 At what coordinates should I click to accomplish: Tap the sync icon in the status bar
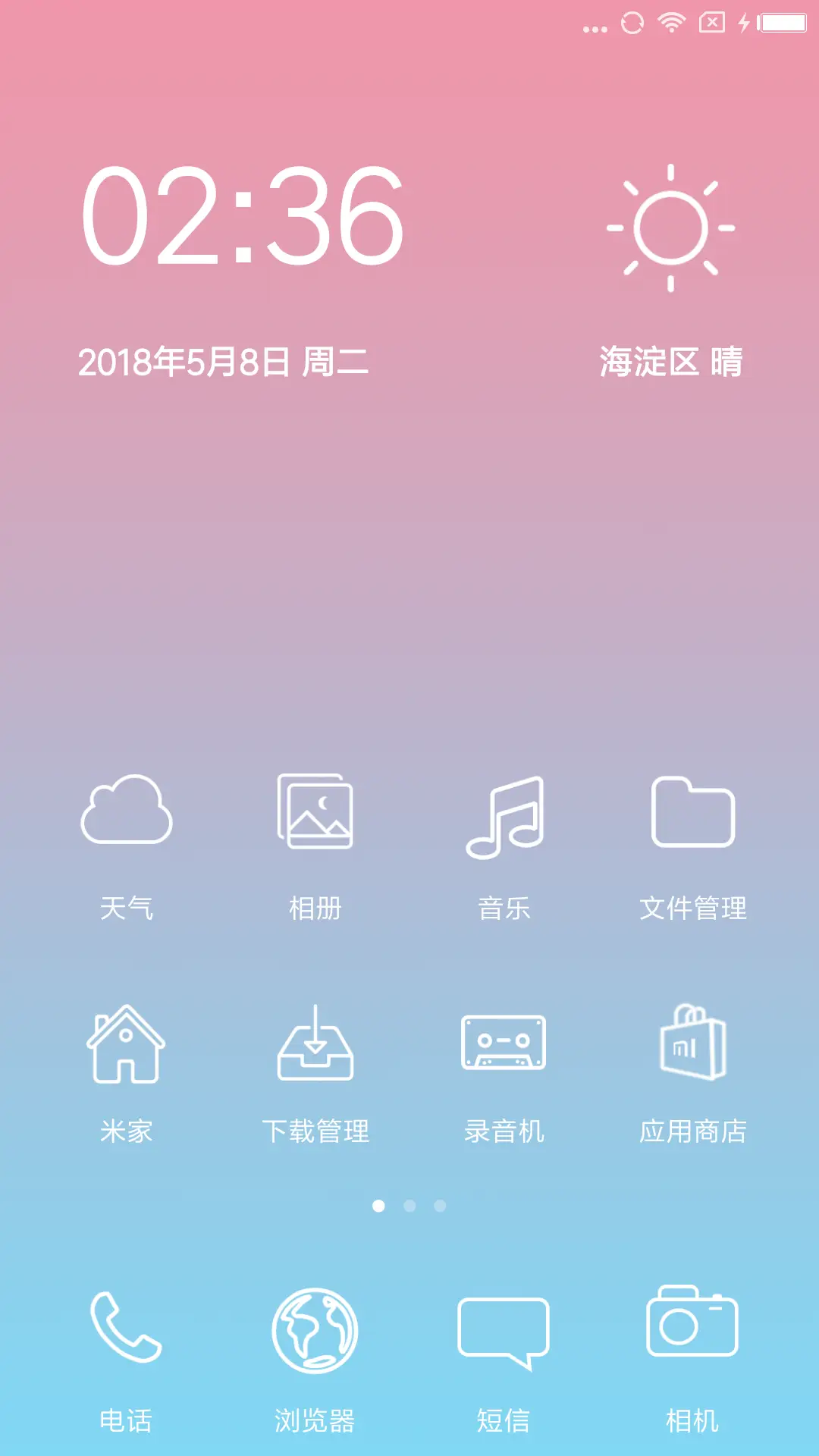click(x=632, y=21)
